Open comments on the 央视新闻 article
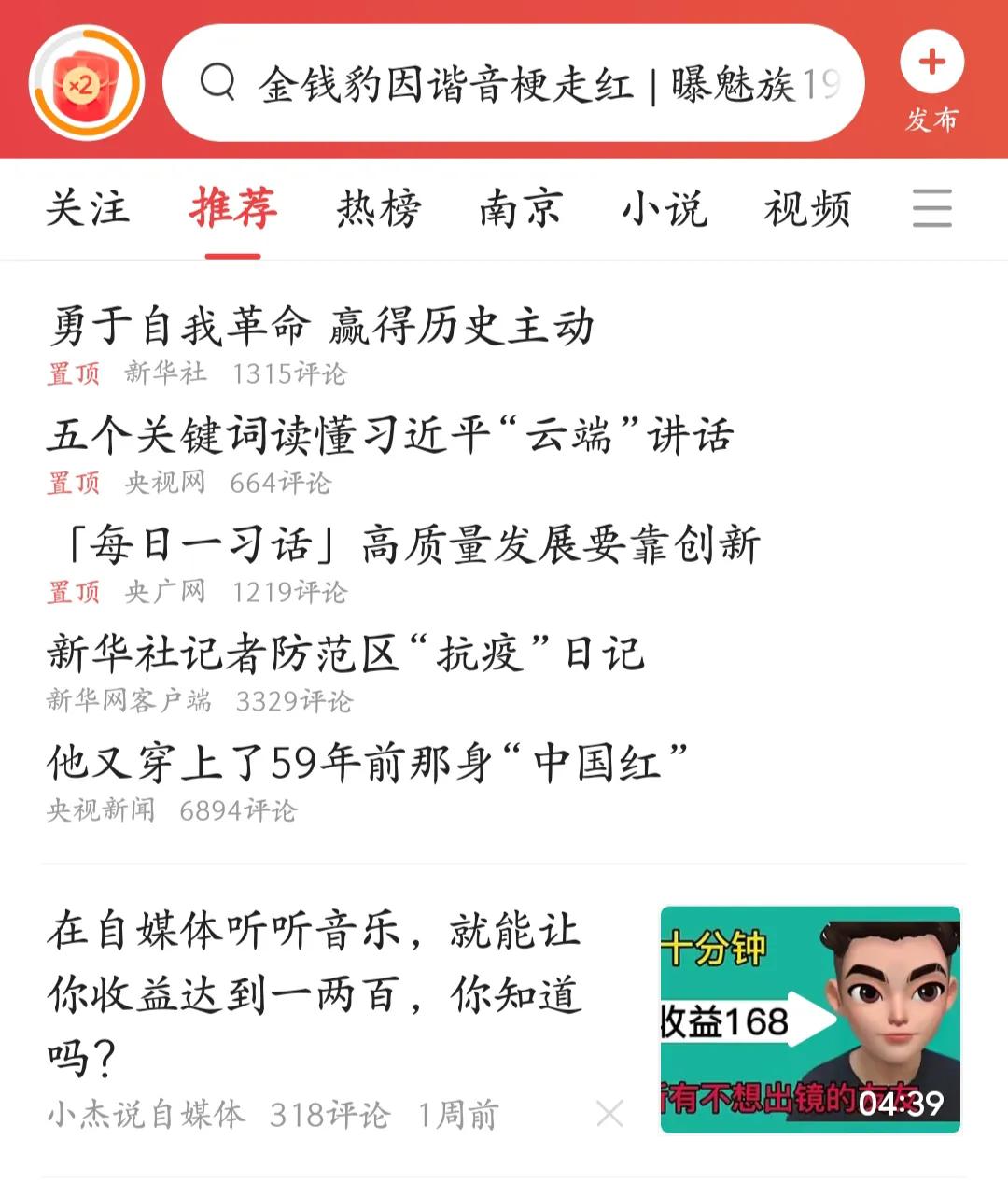This screenshot has width=1008, height=1196. coord(236,811)
